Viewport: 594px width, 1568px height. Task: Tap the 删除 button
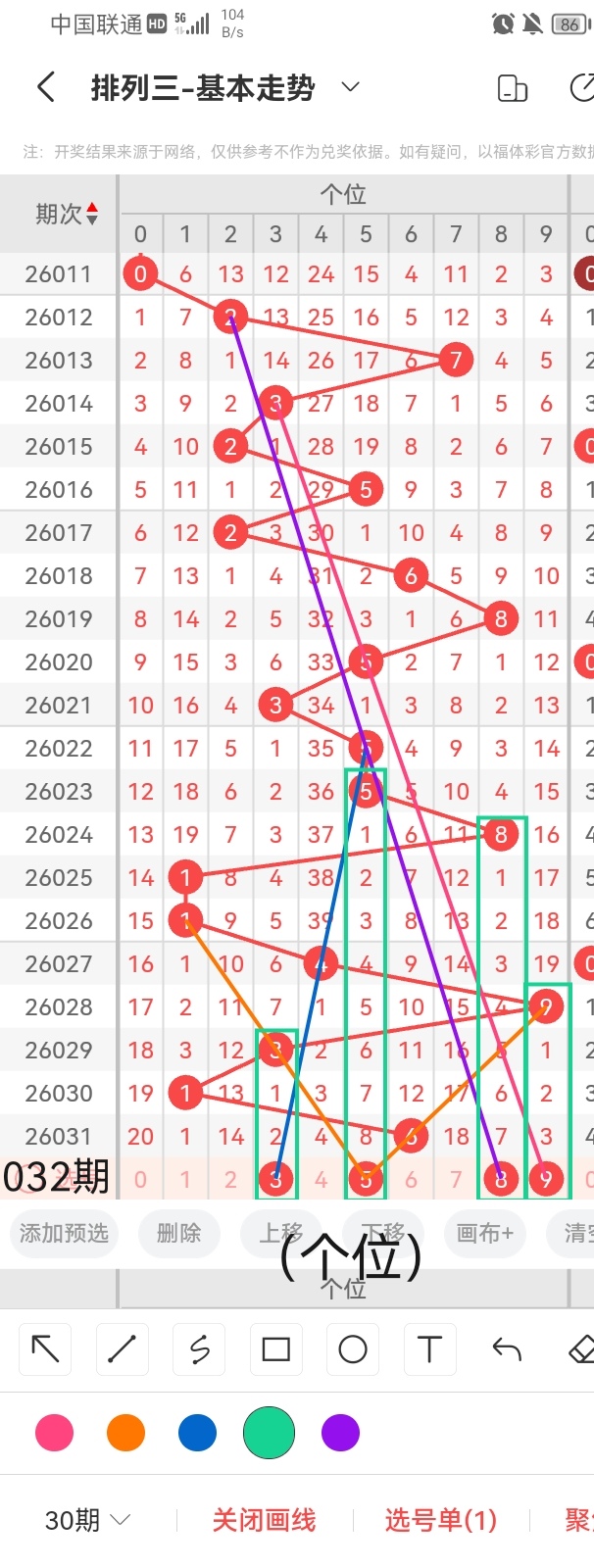pos(178,1233)
